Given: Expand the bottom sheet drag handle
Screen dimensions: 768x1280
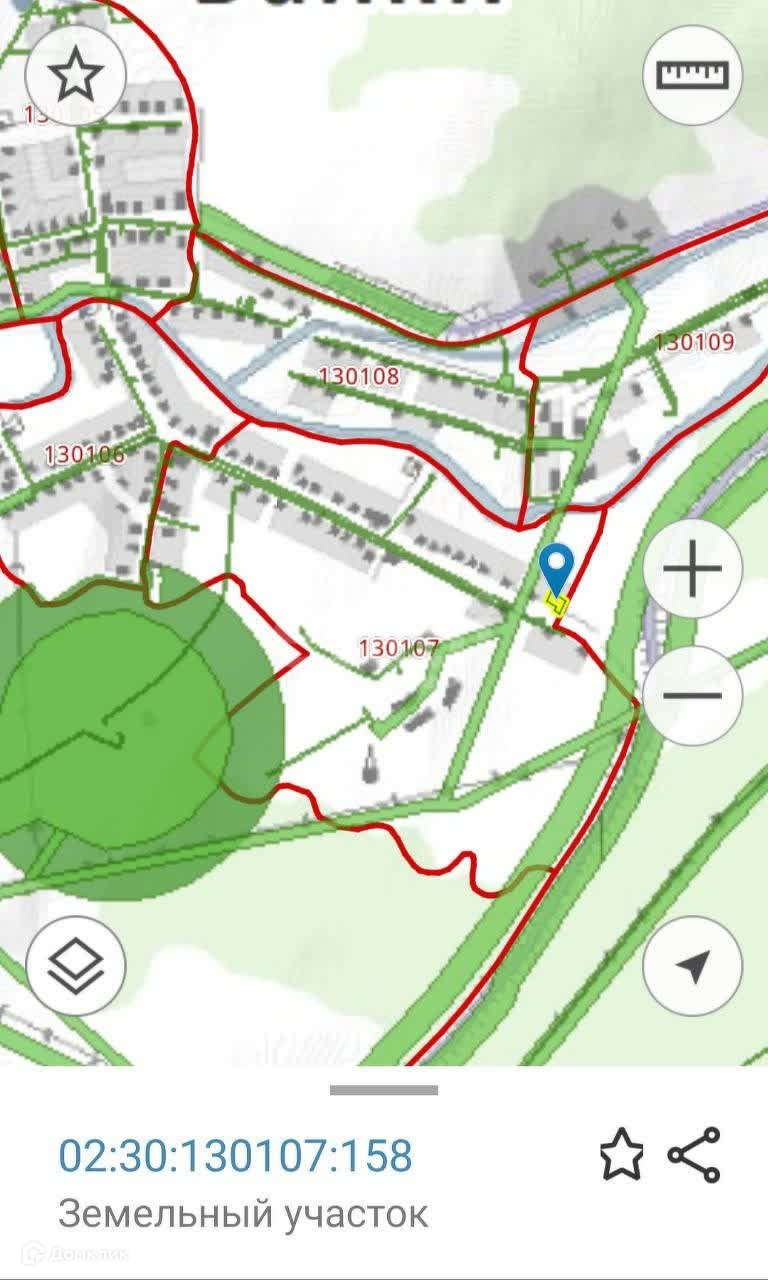Looking at the screenshot, I should [384, 1090].
